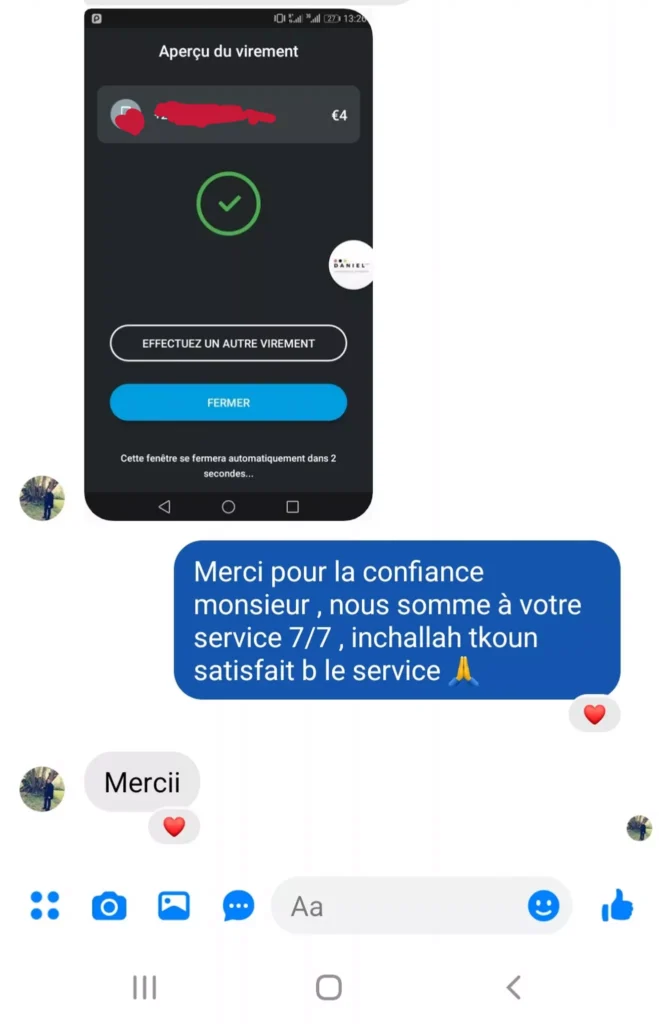View heart reaction on the blue message
This screenshot has height=1024, width=659.
(594, 714)
